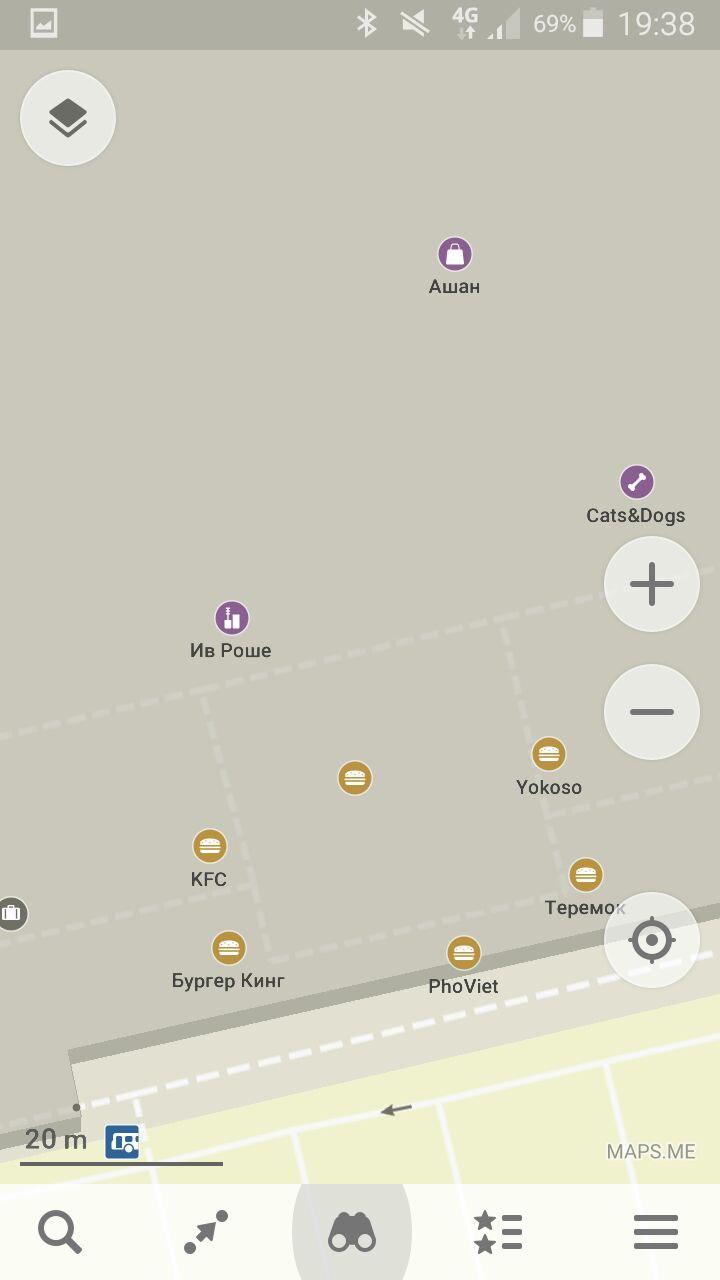Open the map layers button

(x=68, y=118)
